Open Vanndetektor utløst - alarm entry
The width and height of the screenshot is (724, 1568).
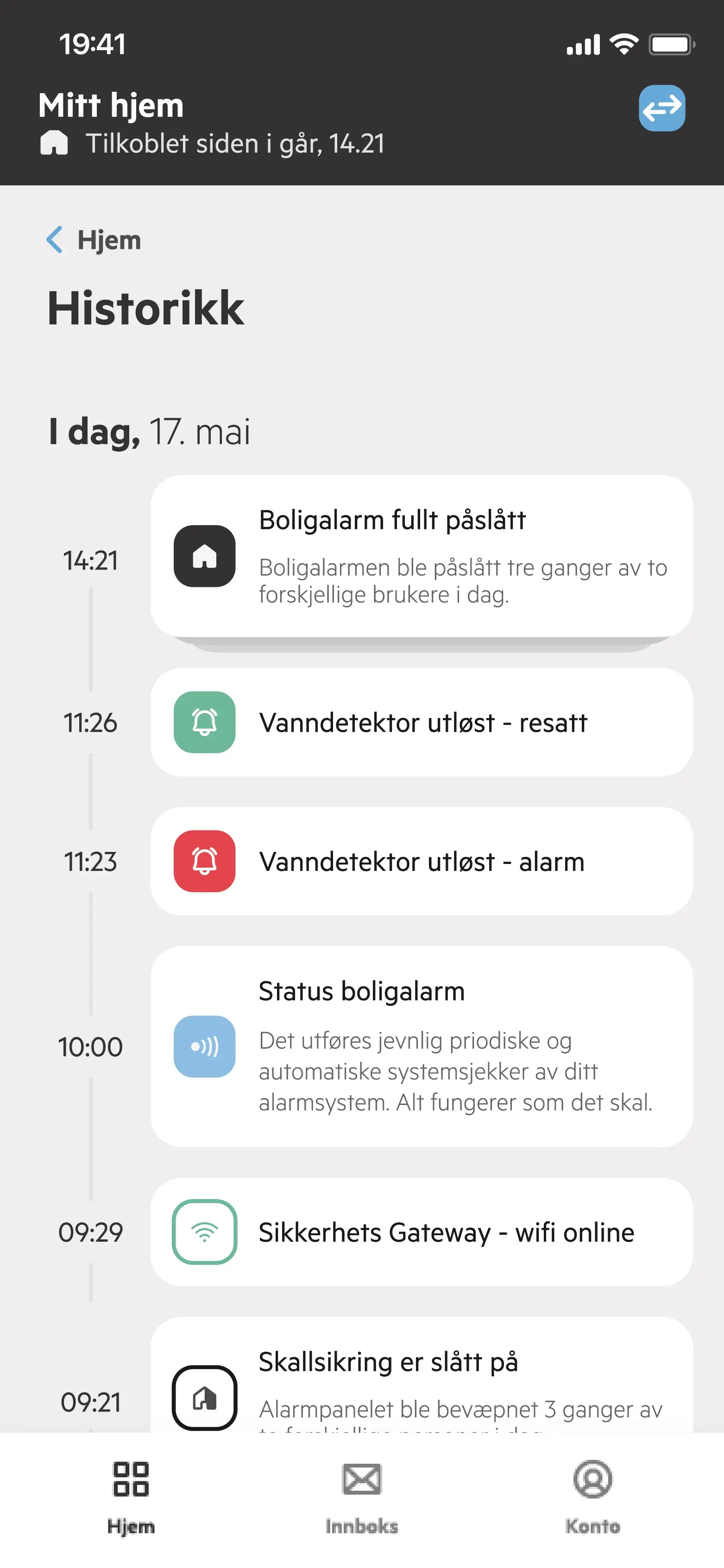[421, 861]
